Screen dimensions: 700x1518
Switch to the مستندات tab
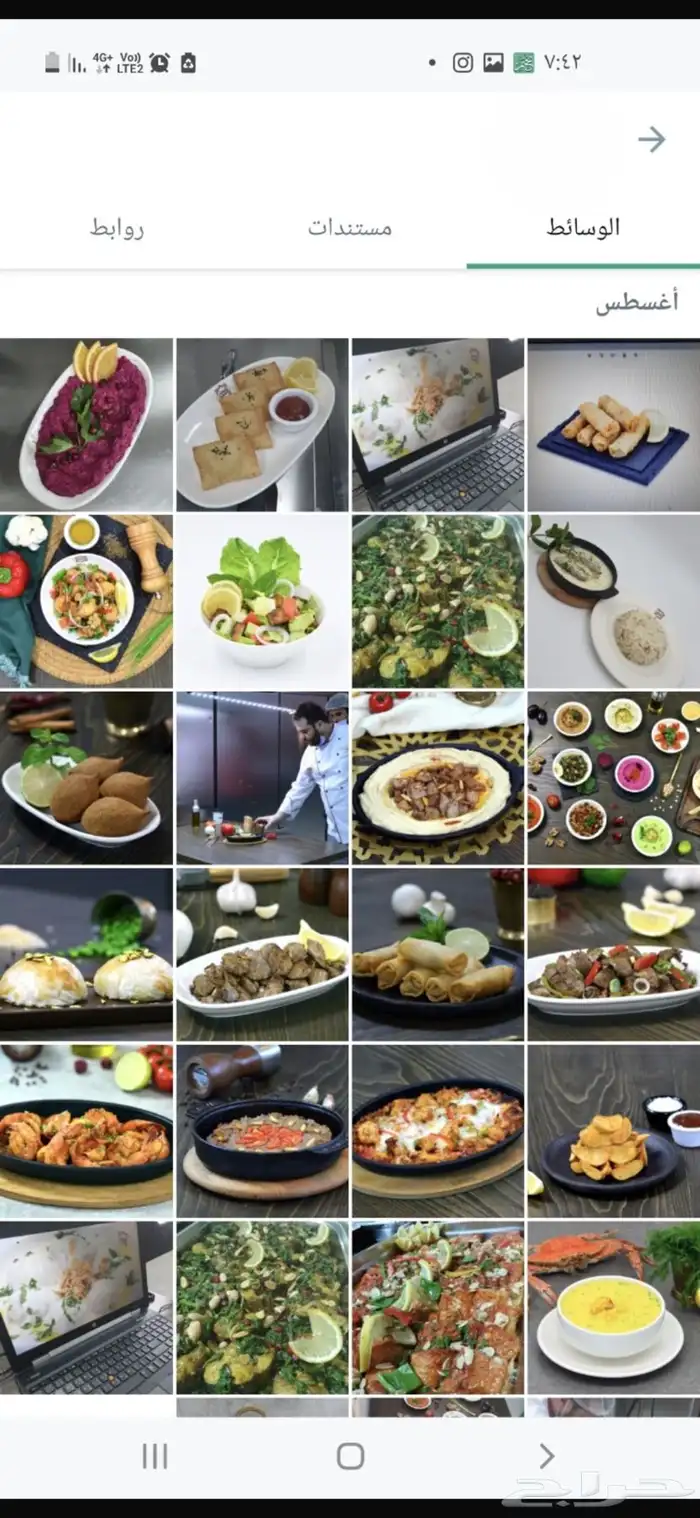pos(349,227)
